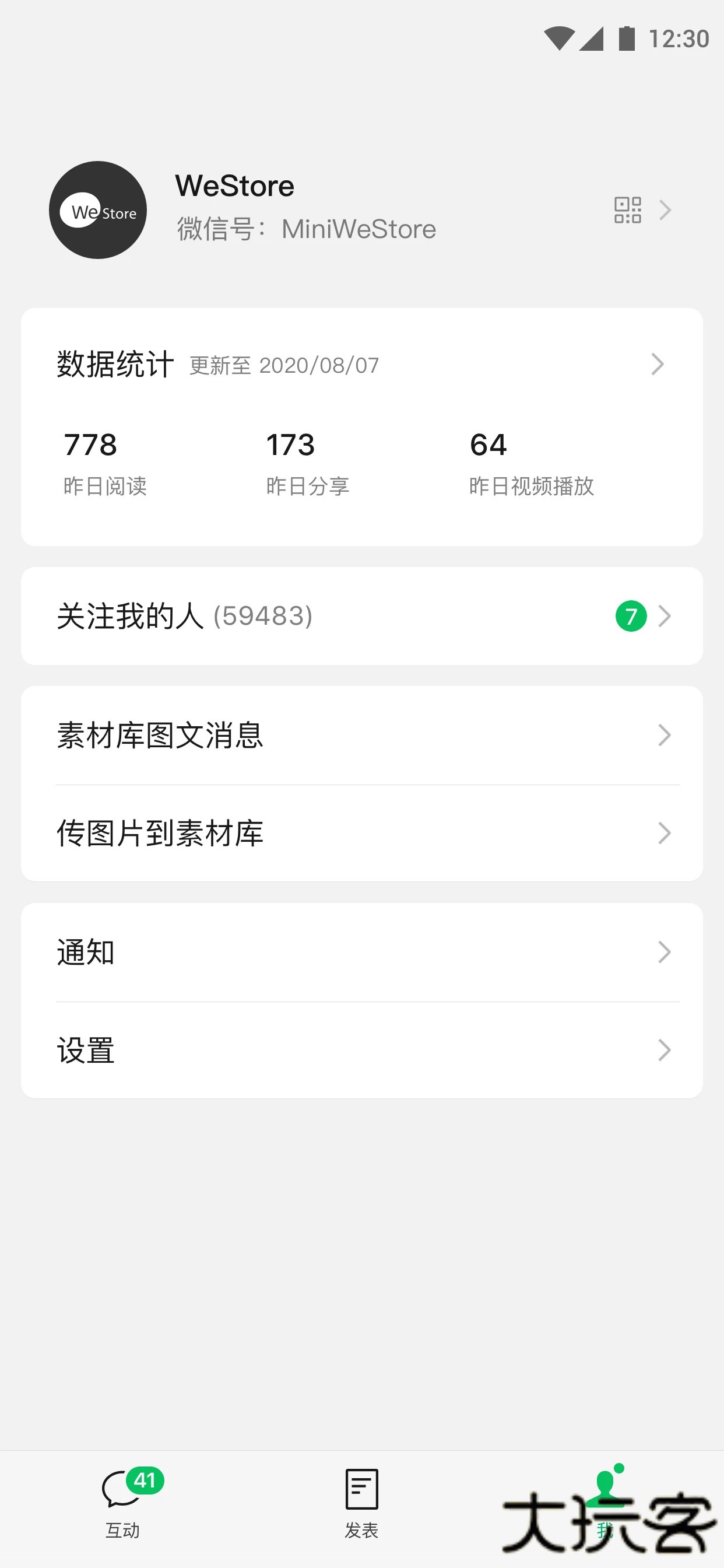
Task: Open 素材库图文消息 with its chevron
Action: 664,736
